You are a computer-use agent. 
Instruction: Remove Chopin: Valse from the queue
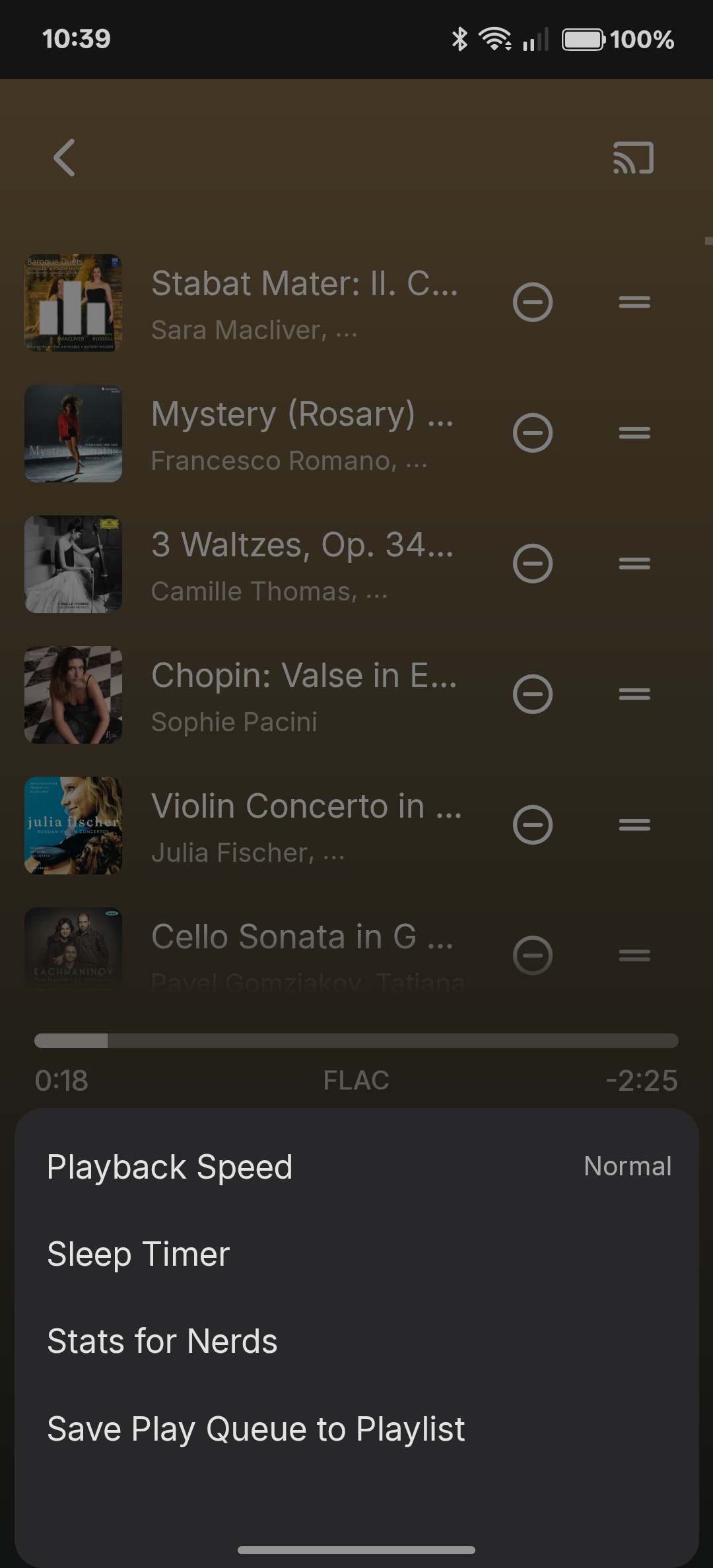tap(532, 694)
